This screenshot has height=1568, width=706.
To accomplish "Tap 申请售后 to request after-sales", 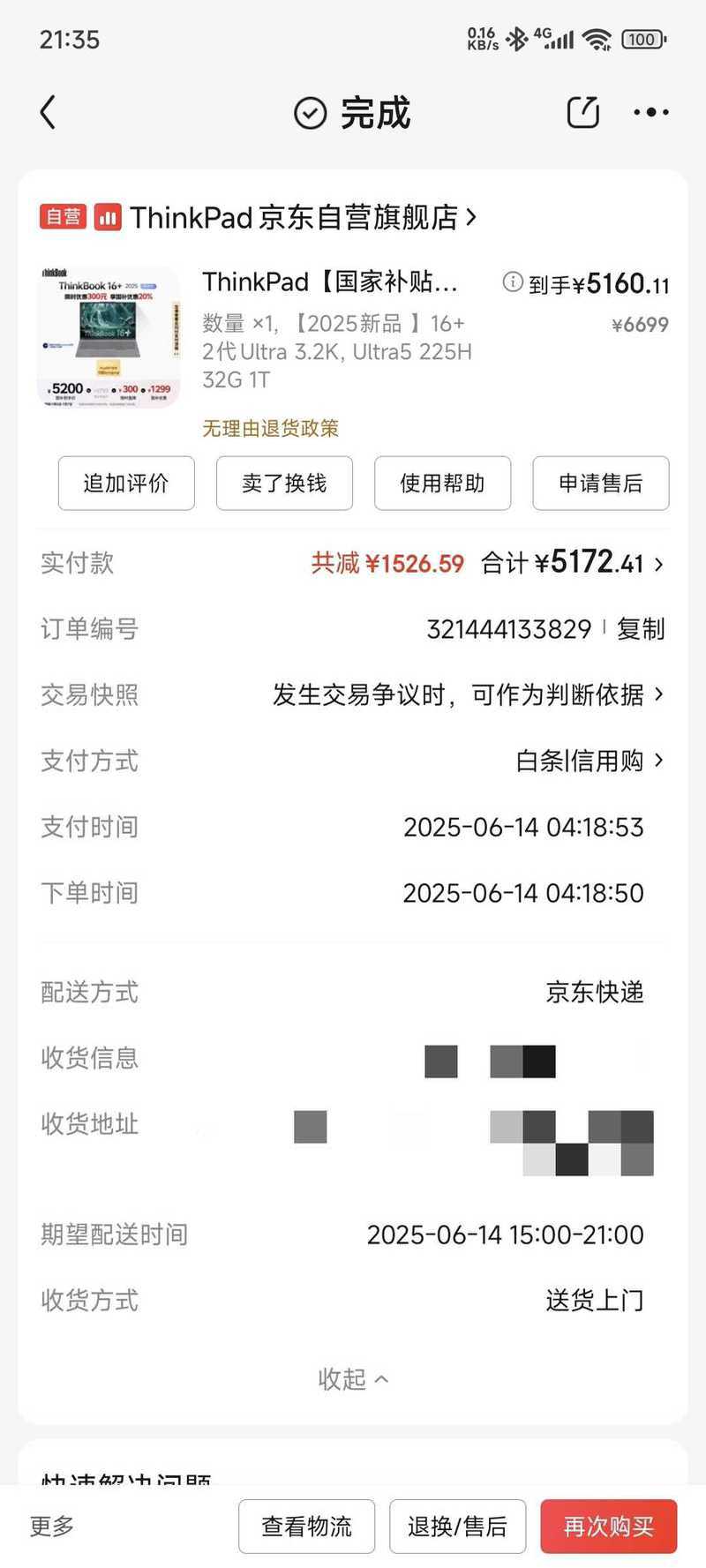I will (600, 484).
